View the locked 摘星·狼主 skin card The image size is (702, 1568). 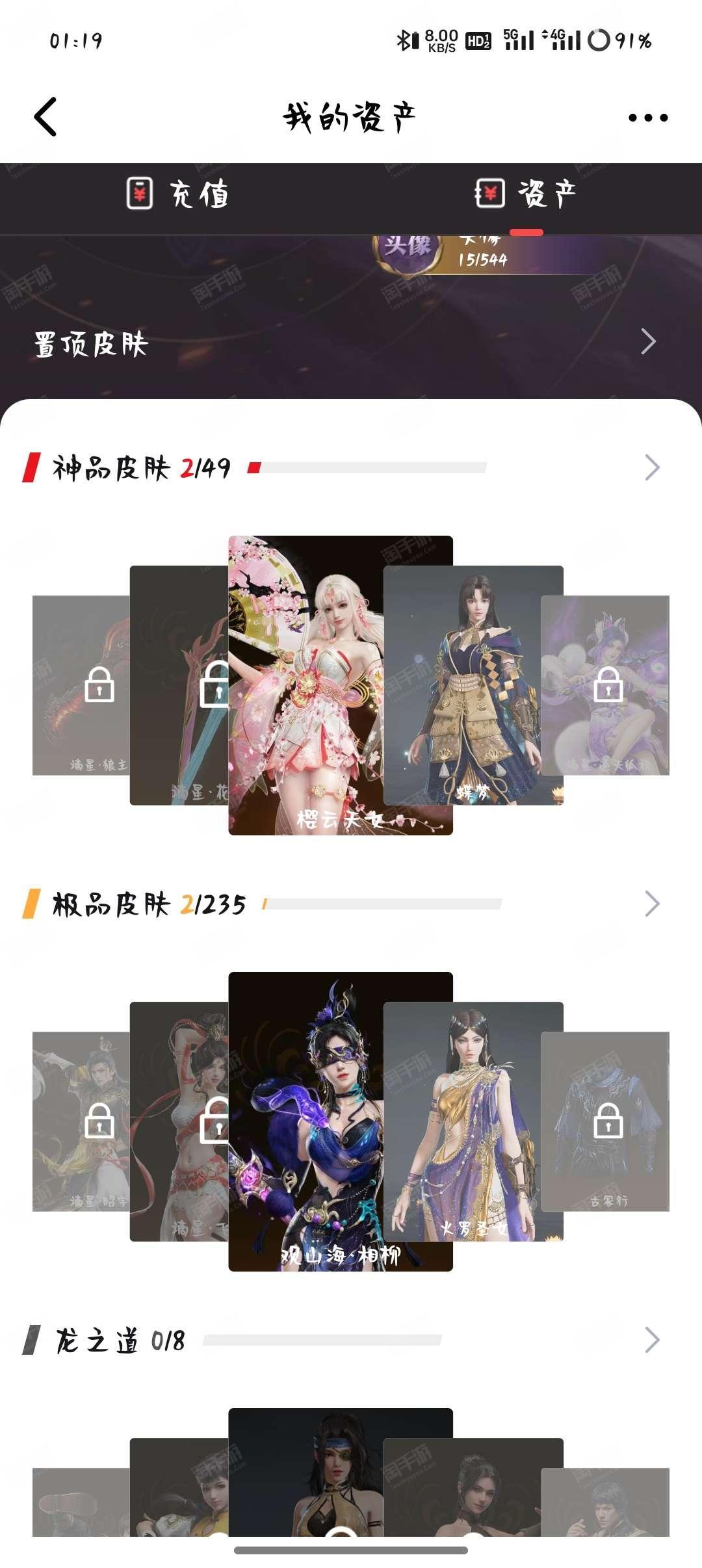click(81, 685)
